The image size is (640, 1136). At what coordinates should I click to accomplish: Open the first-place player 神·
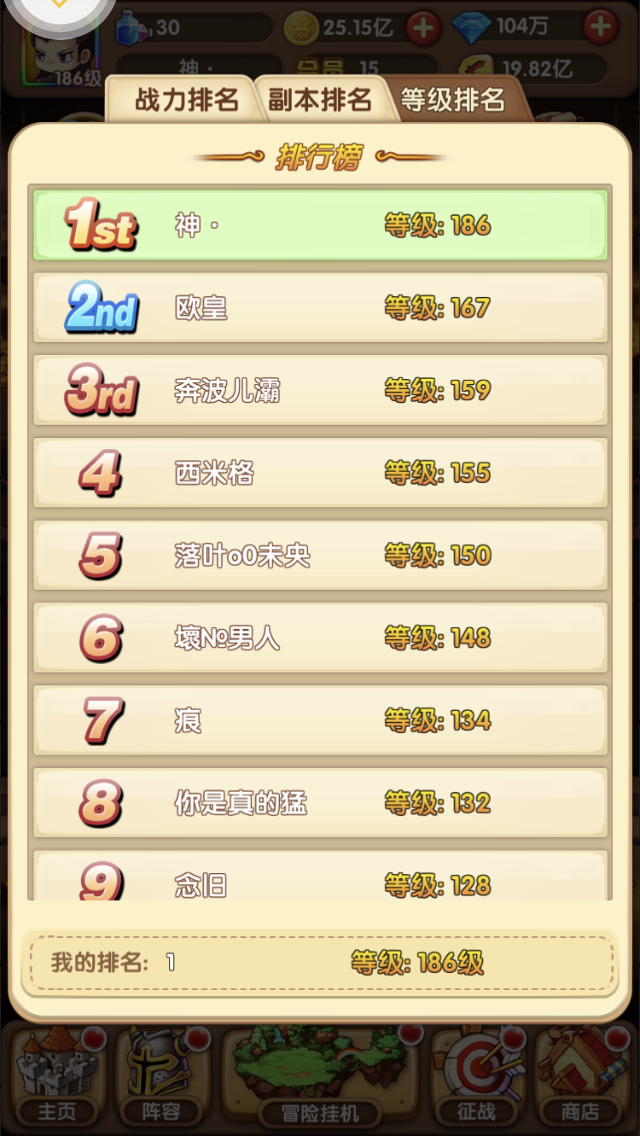320,225
